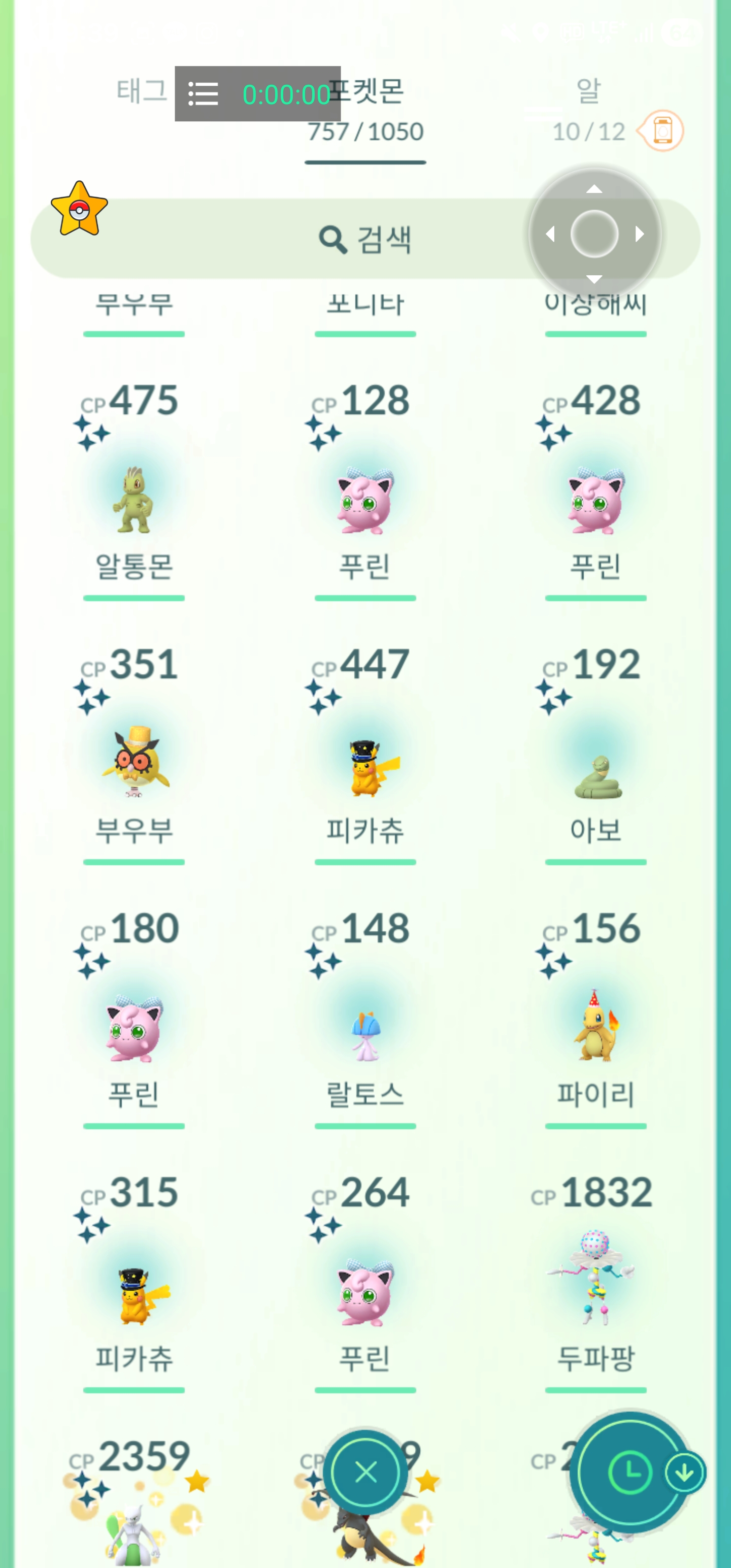731x1568 pixels.
Task: Open 알통몬 with CP 475
Action: 134,500
